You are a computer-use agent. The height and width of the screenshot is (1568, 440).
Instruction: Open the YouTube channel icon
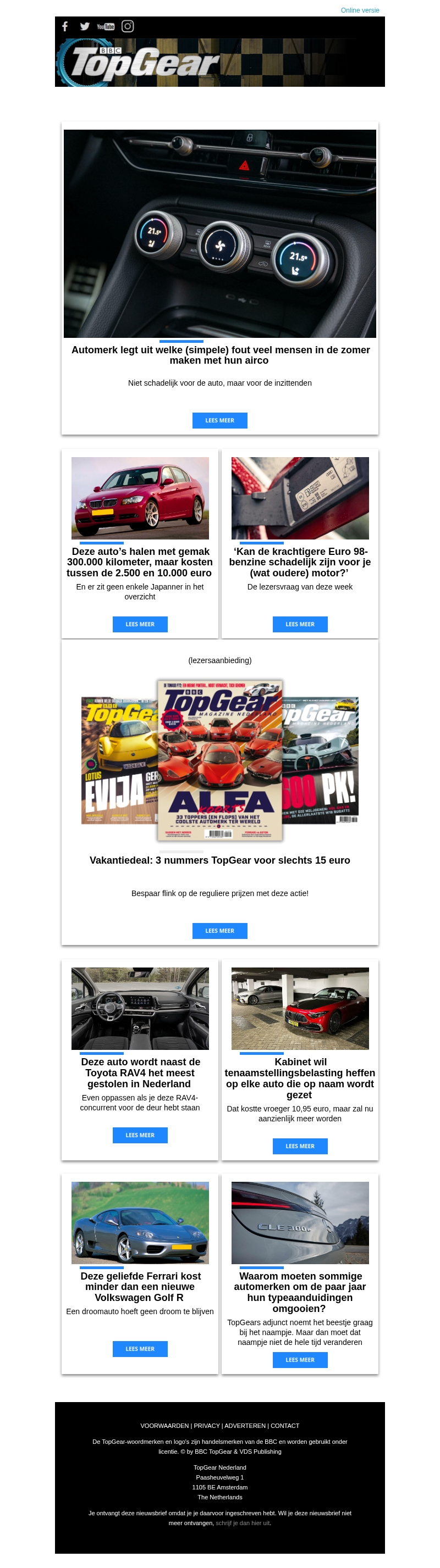(106, 26)
